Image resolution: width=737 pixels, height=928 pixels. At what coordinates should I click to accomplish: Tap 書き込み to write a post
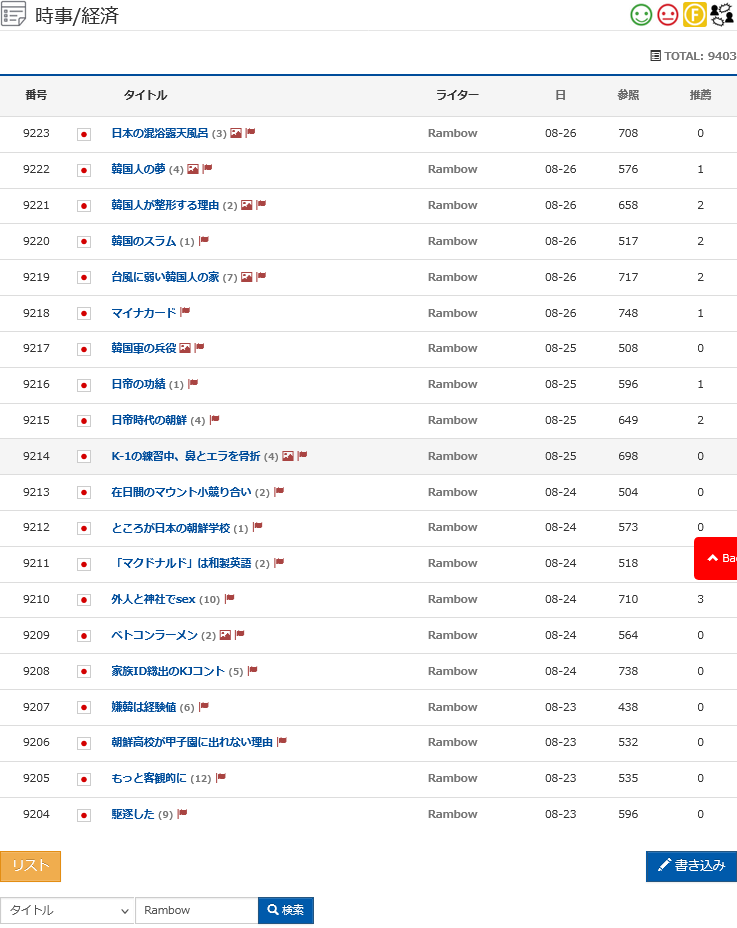point(691,866)
